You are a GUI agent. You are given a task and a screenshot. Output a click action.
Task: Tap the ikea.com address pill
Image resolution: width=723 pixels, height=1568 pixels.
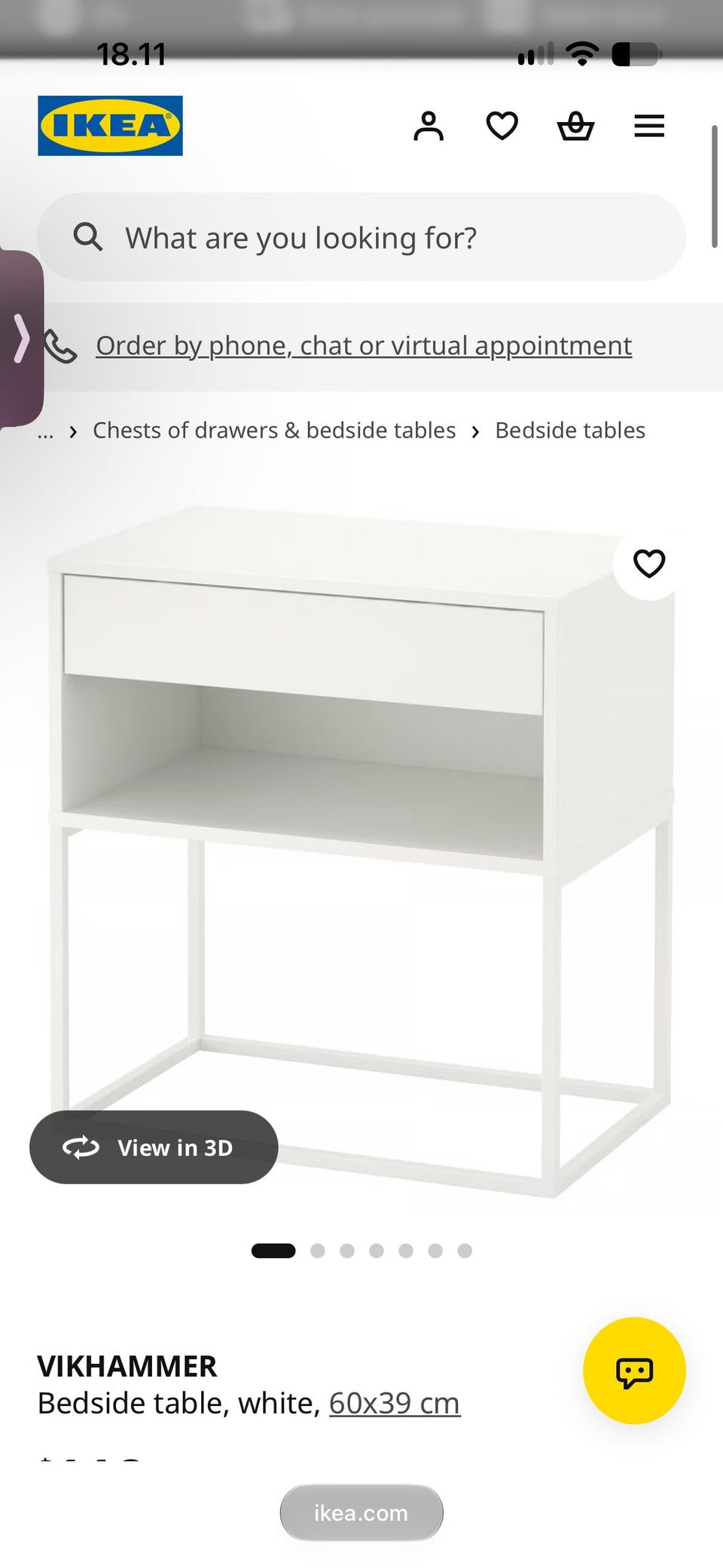[361, 1512]
